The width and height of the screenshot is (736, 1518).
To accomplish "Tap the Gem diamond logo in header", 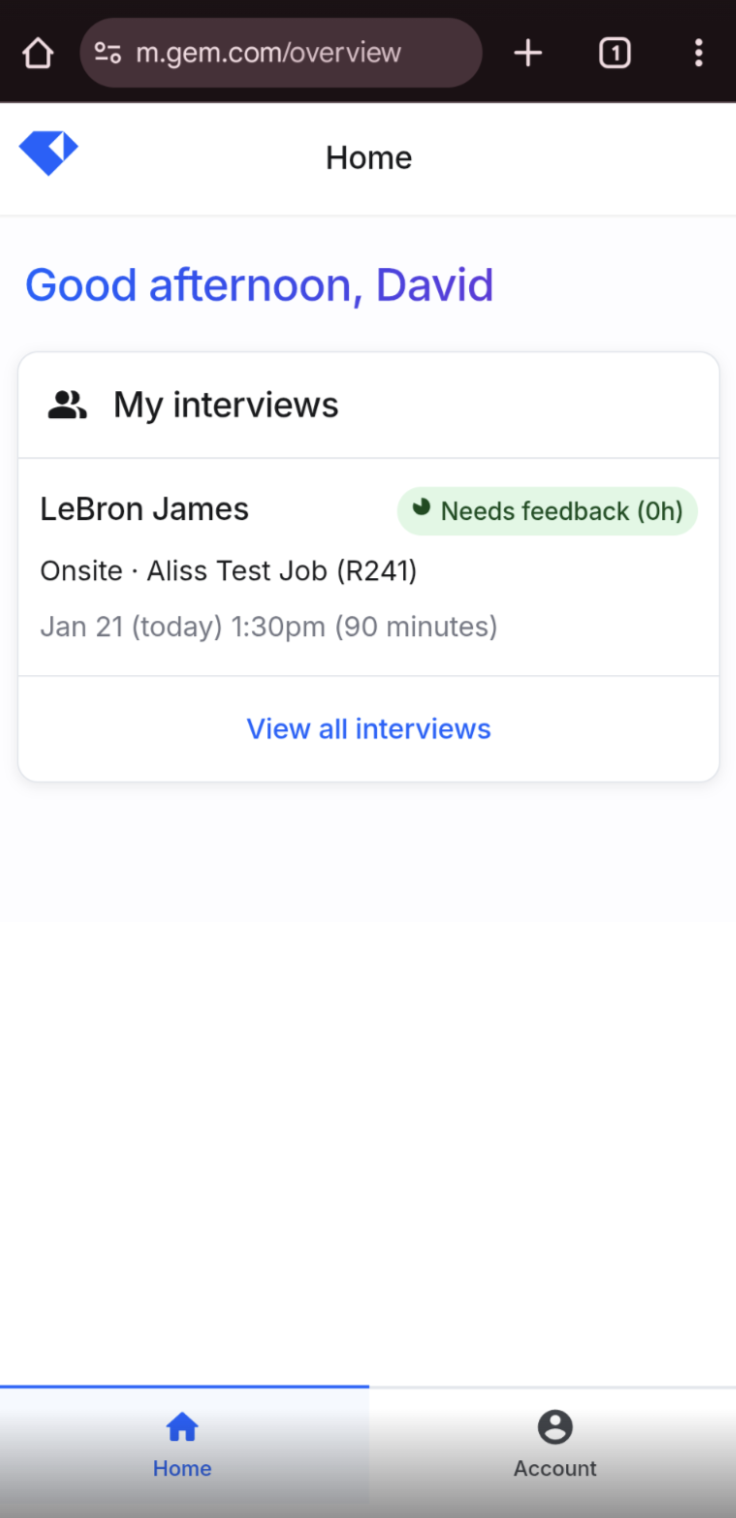I will pyautogui.click(x=48, y=154).
